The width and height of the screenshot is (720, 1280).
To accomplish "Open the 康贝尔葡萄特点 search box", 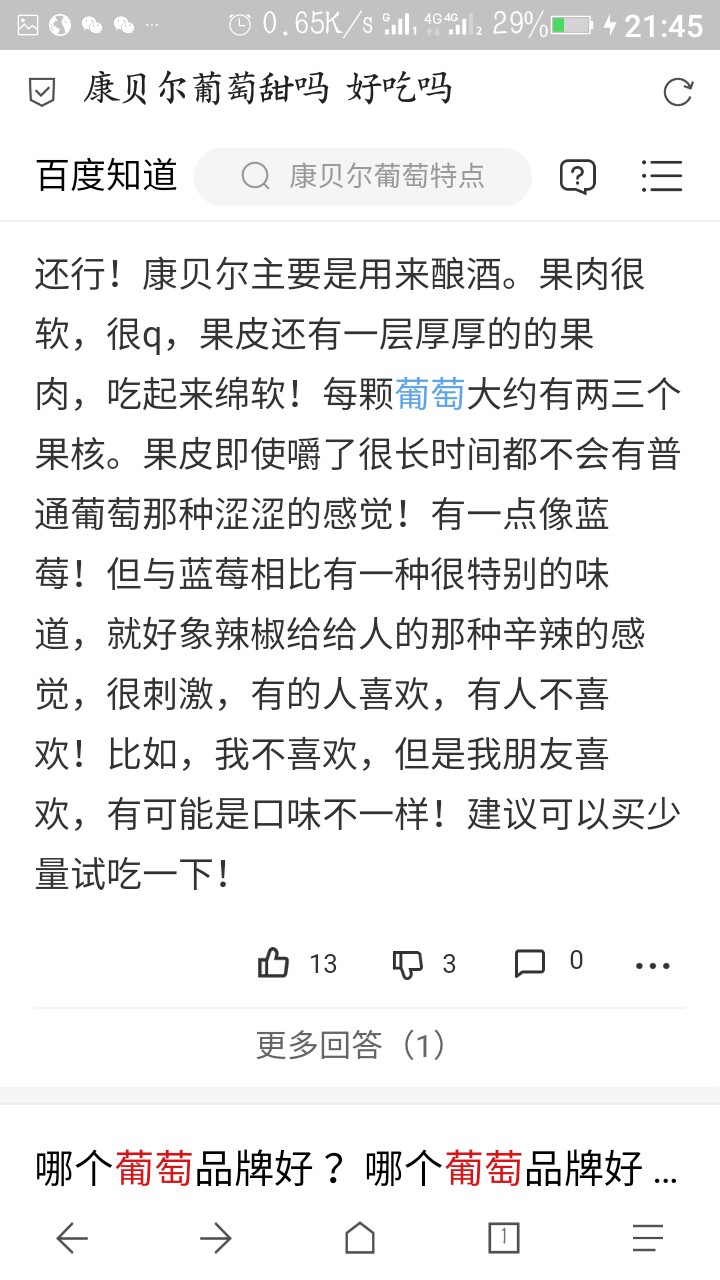I will click(363, 177).
